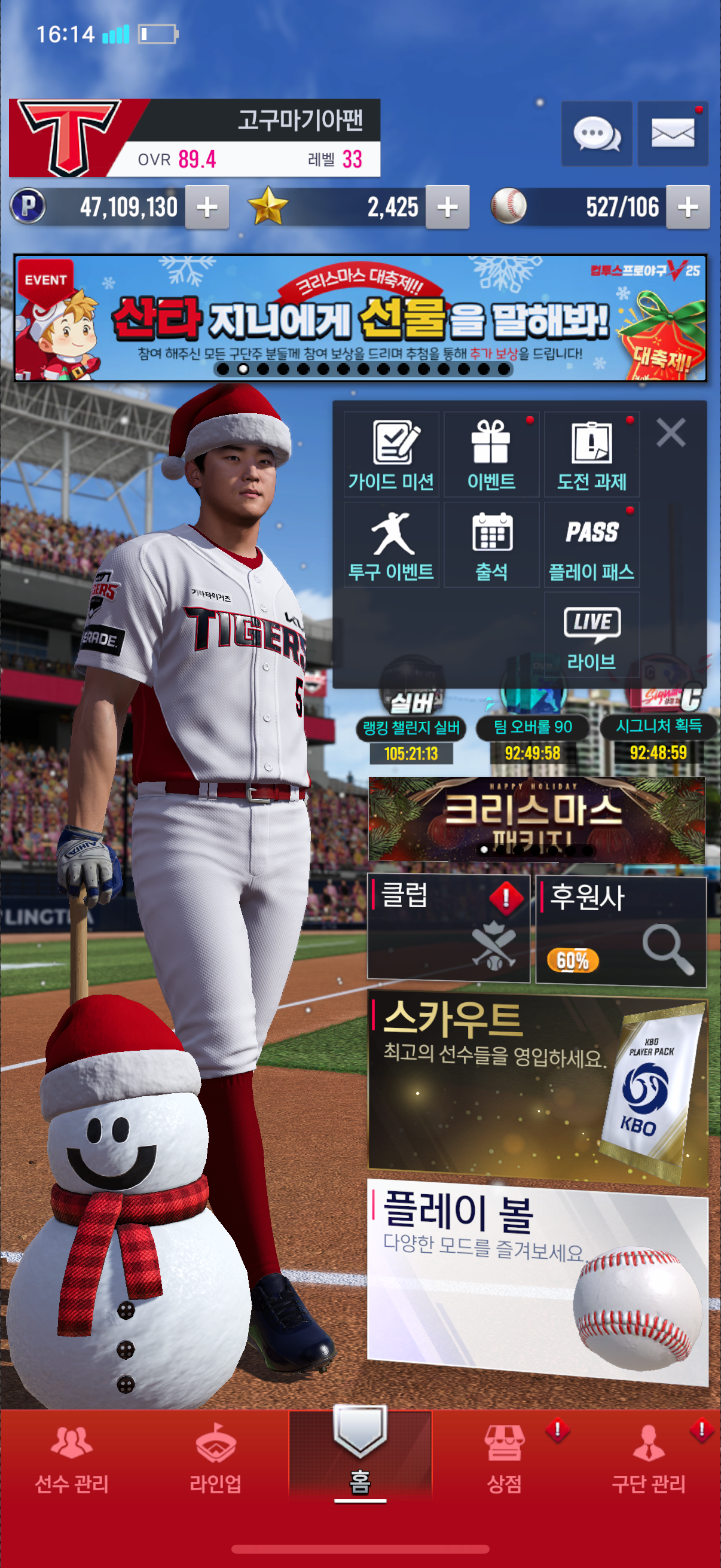Open the 라이브 menu
Screen dimensions: 721x1568
[x=591, y=636]
